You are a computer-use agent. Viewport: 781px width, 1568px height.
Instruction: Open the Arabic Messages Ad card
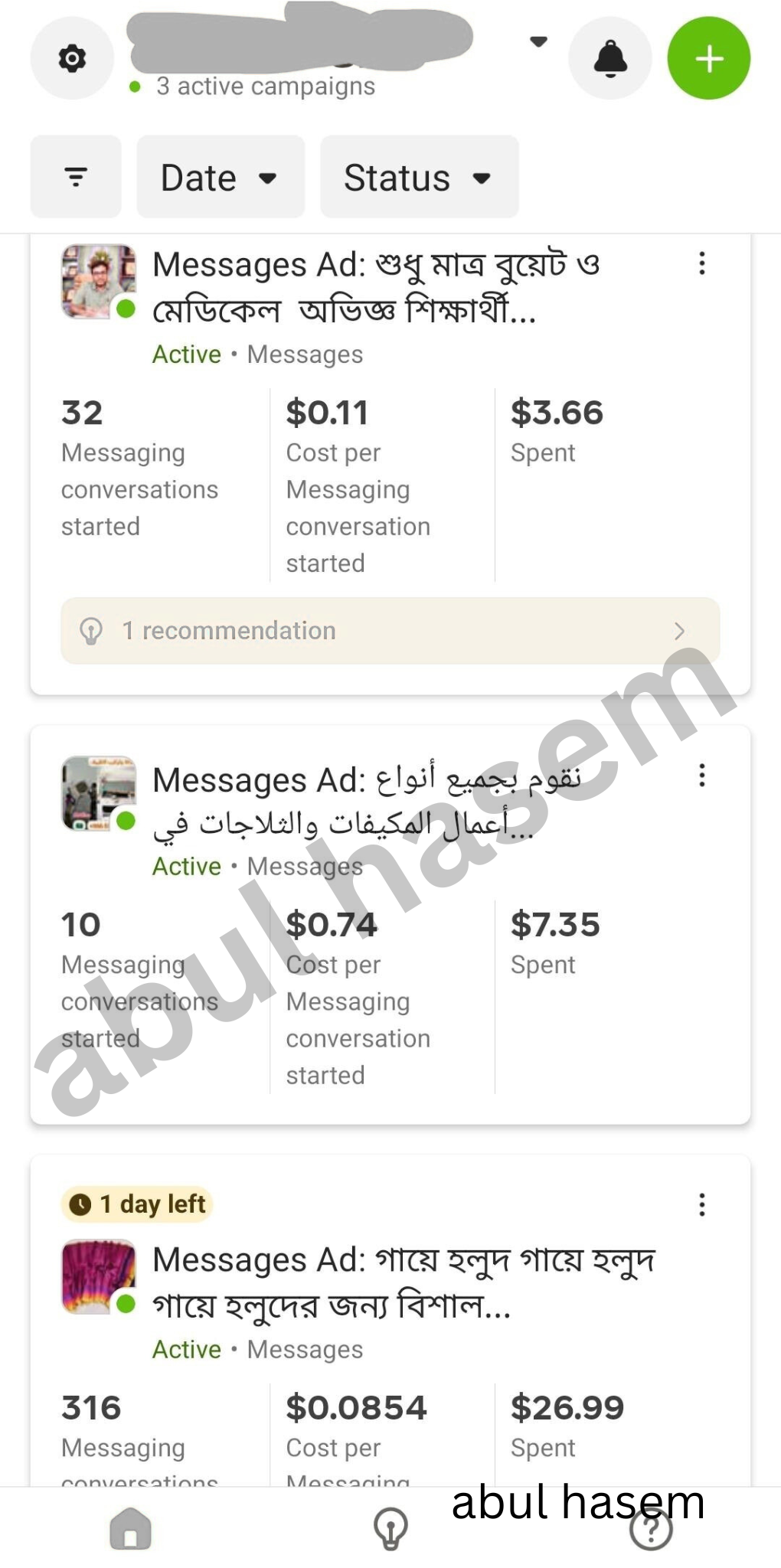pyautogui.click(x=390, y=925)
